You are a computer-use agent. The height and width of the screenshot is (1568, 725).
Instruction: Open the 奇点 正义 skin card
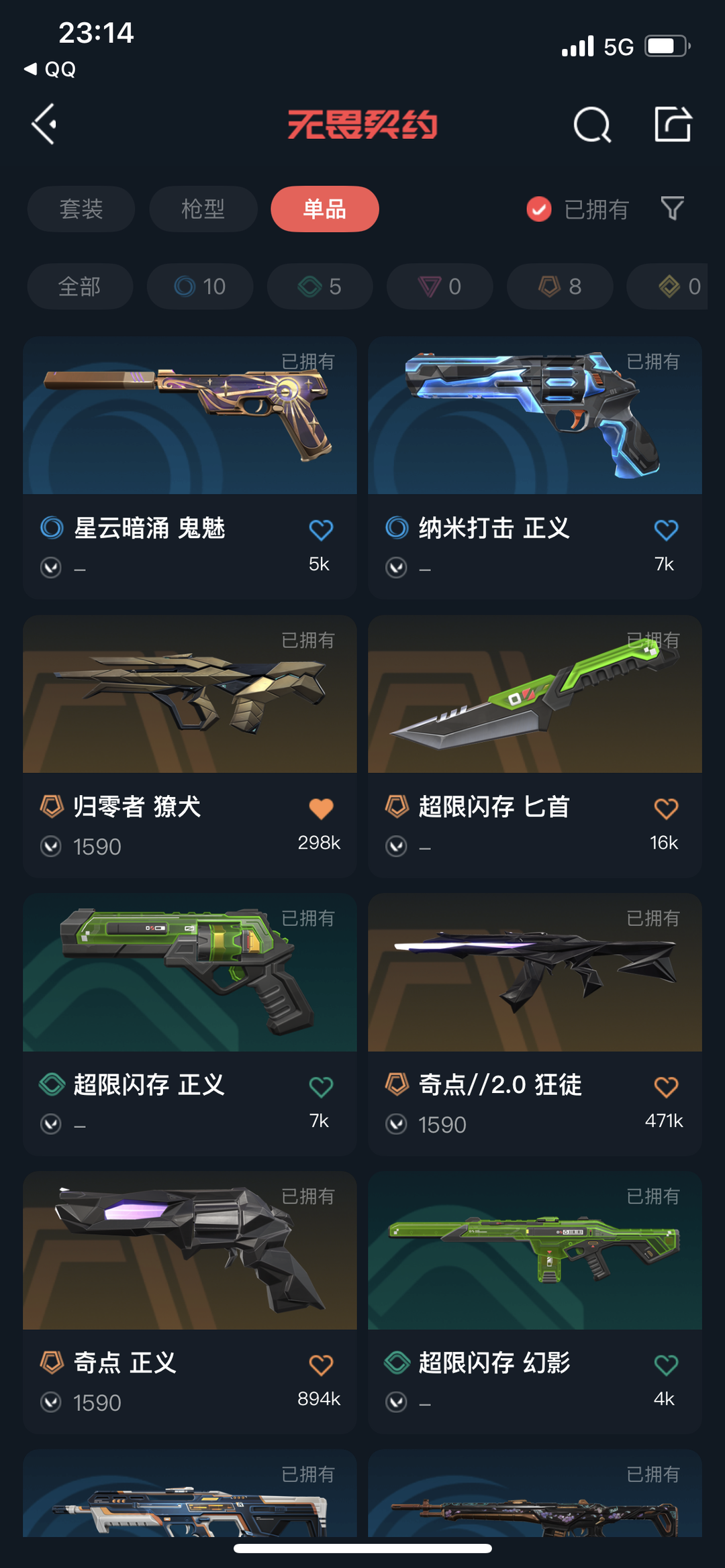coord(190,1302)
